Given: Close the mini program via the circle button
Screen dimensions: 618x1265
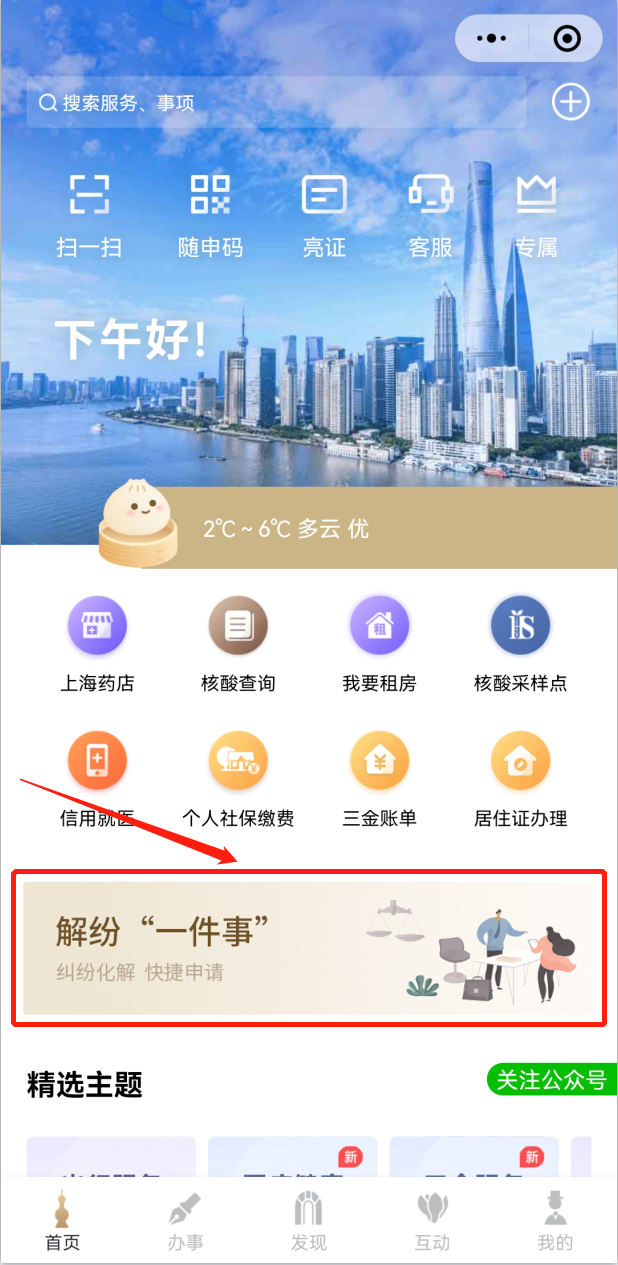Looking at the screenshot, I should click(x=567, y=39).
